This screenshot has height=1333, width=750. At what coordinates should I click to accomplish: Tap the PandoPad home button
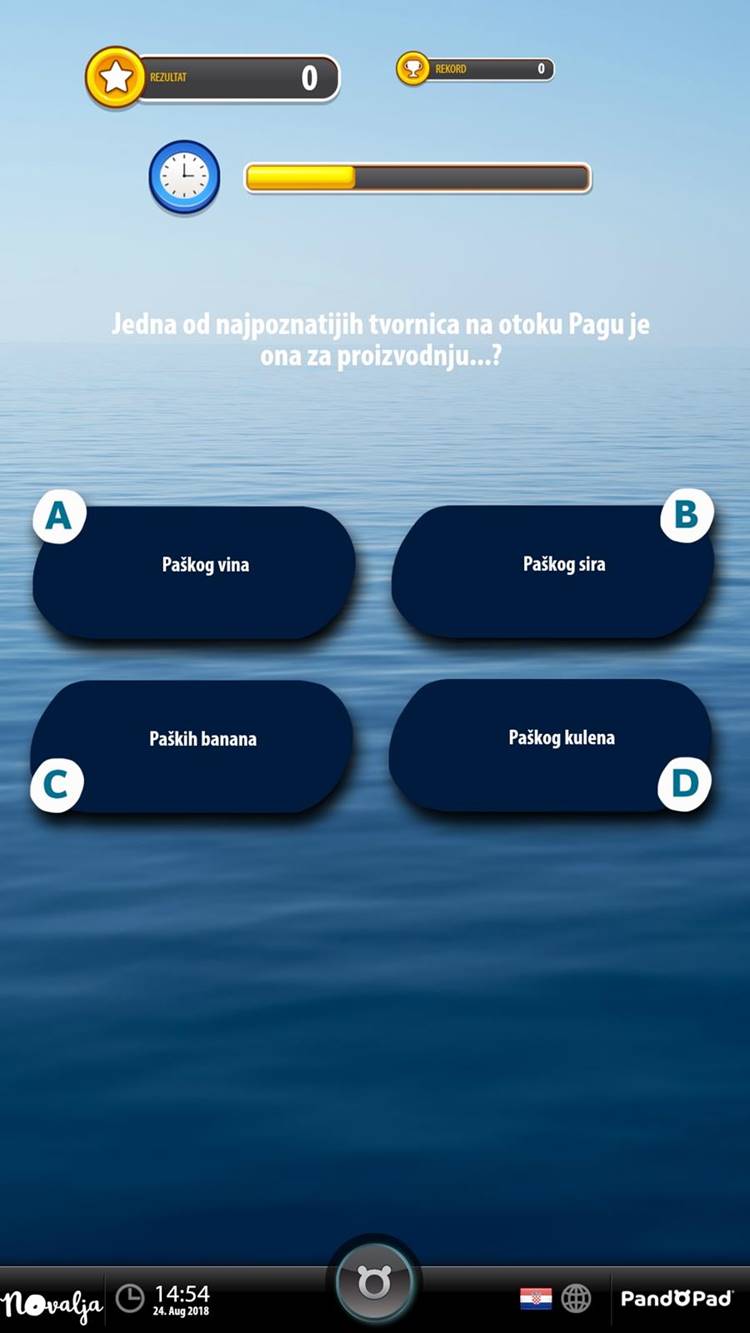(x=374, y=1283)
